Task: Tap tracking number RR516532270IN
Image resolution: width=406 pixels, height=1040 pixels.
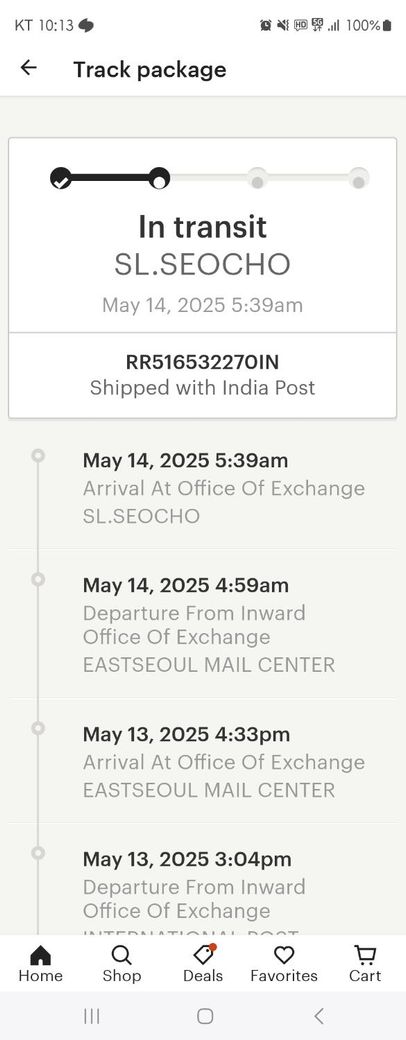Action: click(x=202, y=362)
